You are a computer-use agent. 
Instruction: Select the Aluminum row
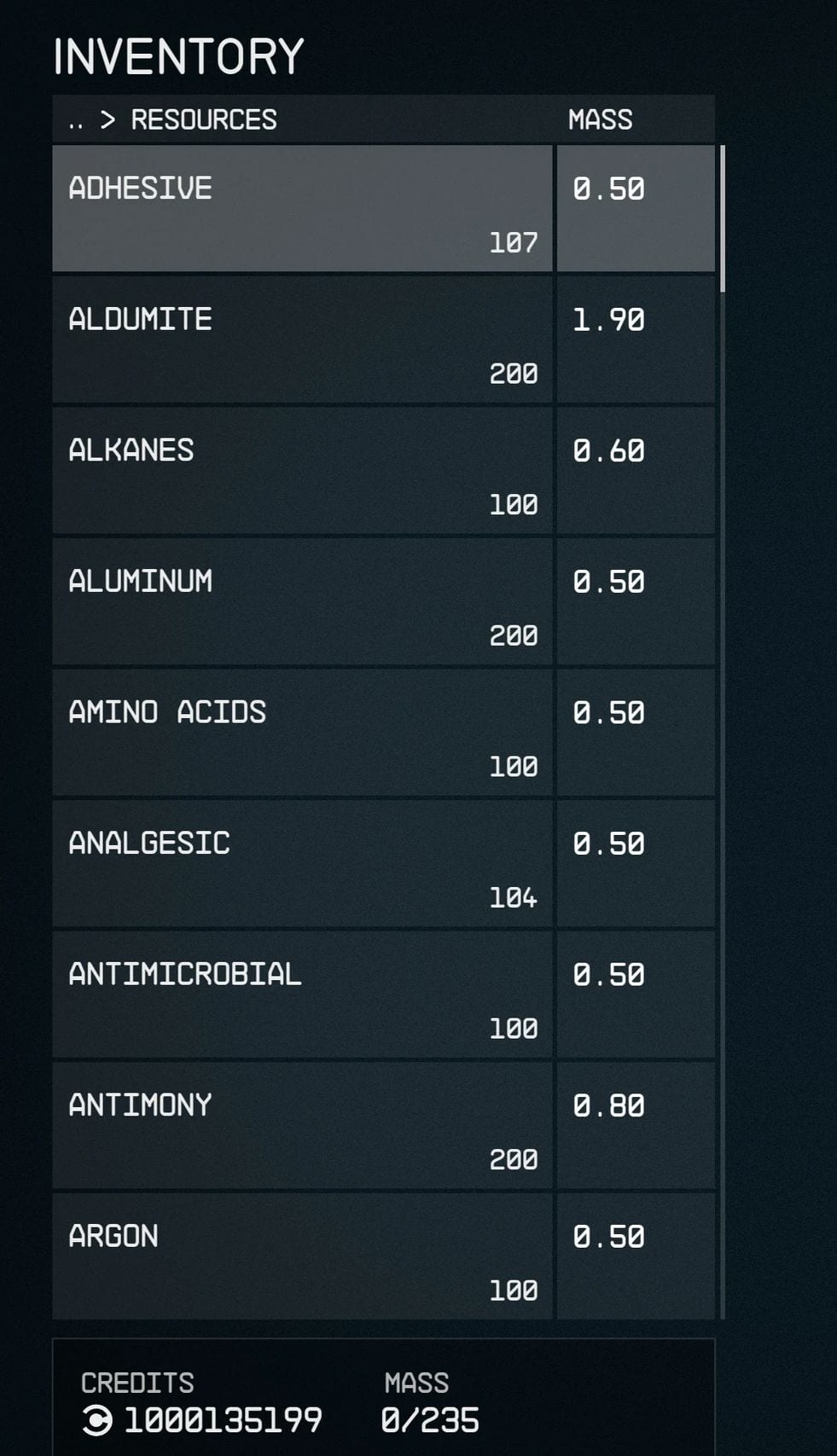coord(302,602)
